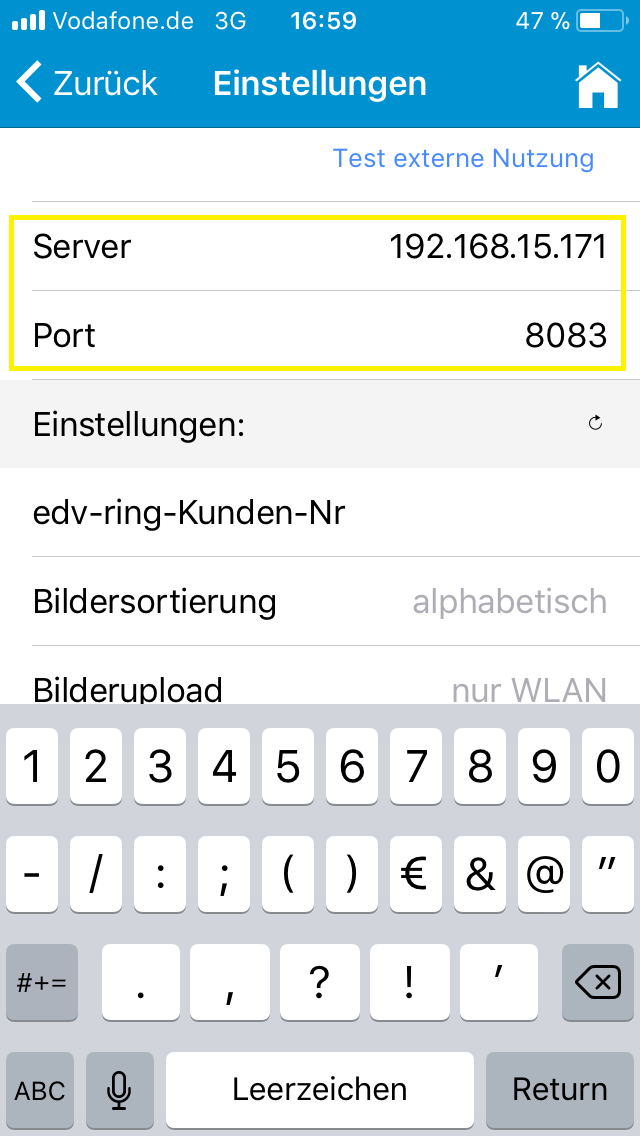Hit the backspace key on keyboard
The height and width of the screenshot is (1136, 640).
pos(596,982)
